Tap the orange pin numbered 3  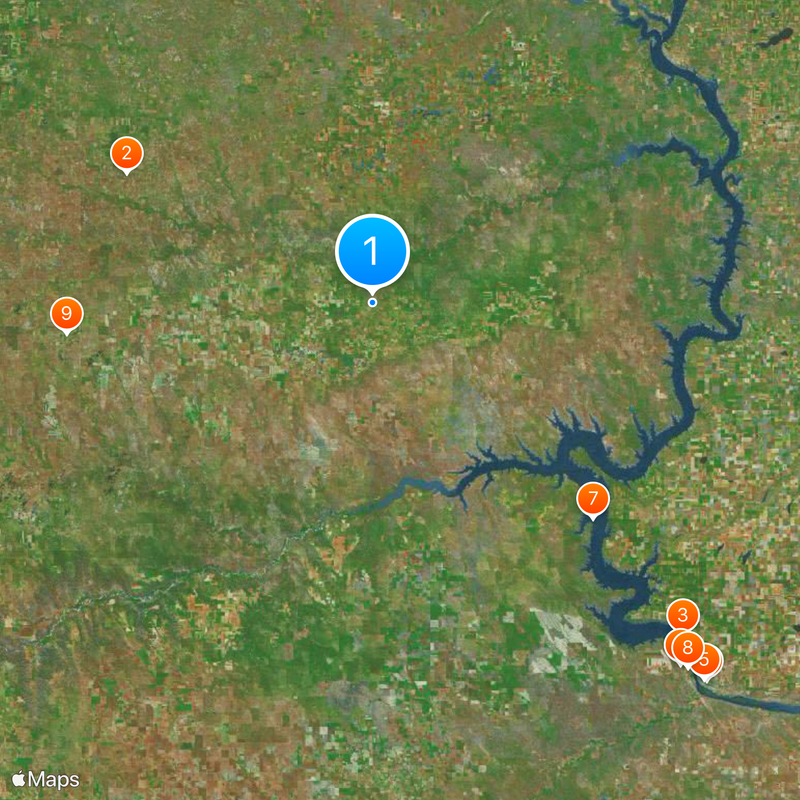coord(683,615)
